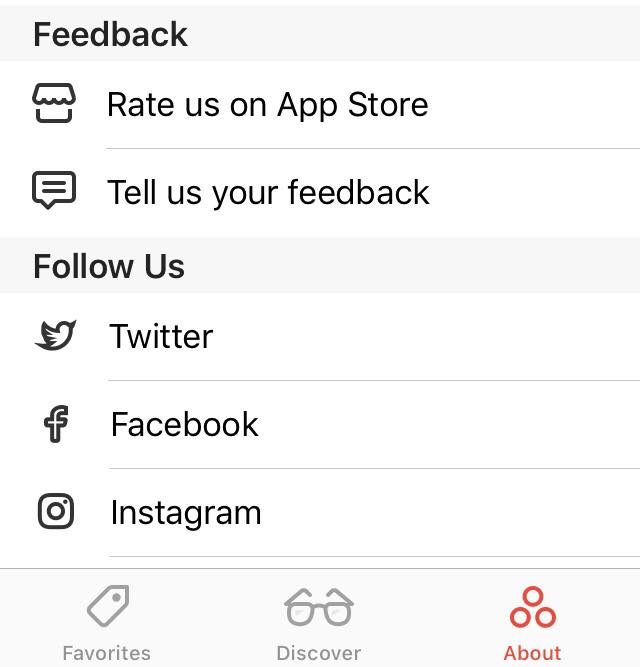Open the Instagram row

(186, 513)
